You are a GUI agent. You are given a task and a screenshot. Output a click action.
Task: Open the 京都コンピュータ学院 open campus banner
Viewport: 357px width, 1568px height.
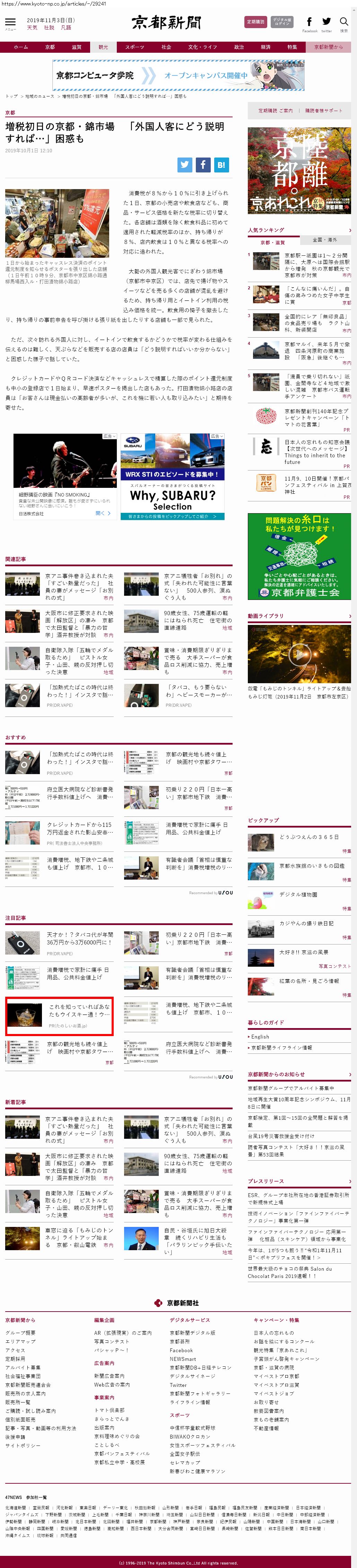coord(178,76)
